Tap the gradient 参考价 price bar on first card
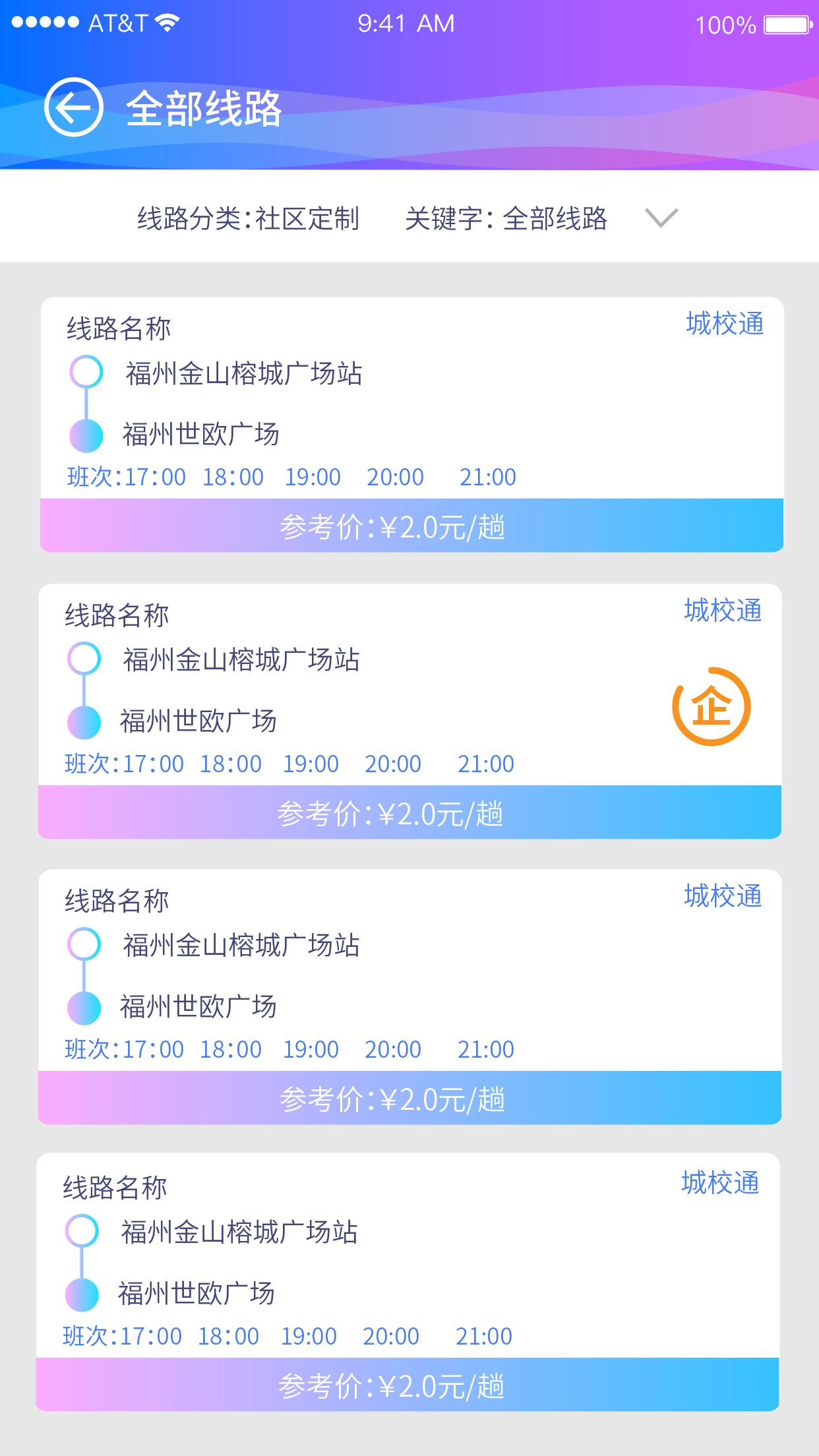819x1456 pixels. click(409, 524)
